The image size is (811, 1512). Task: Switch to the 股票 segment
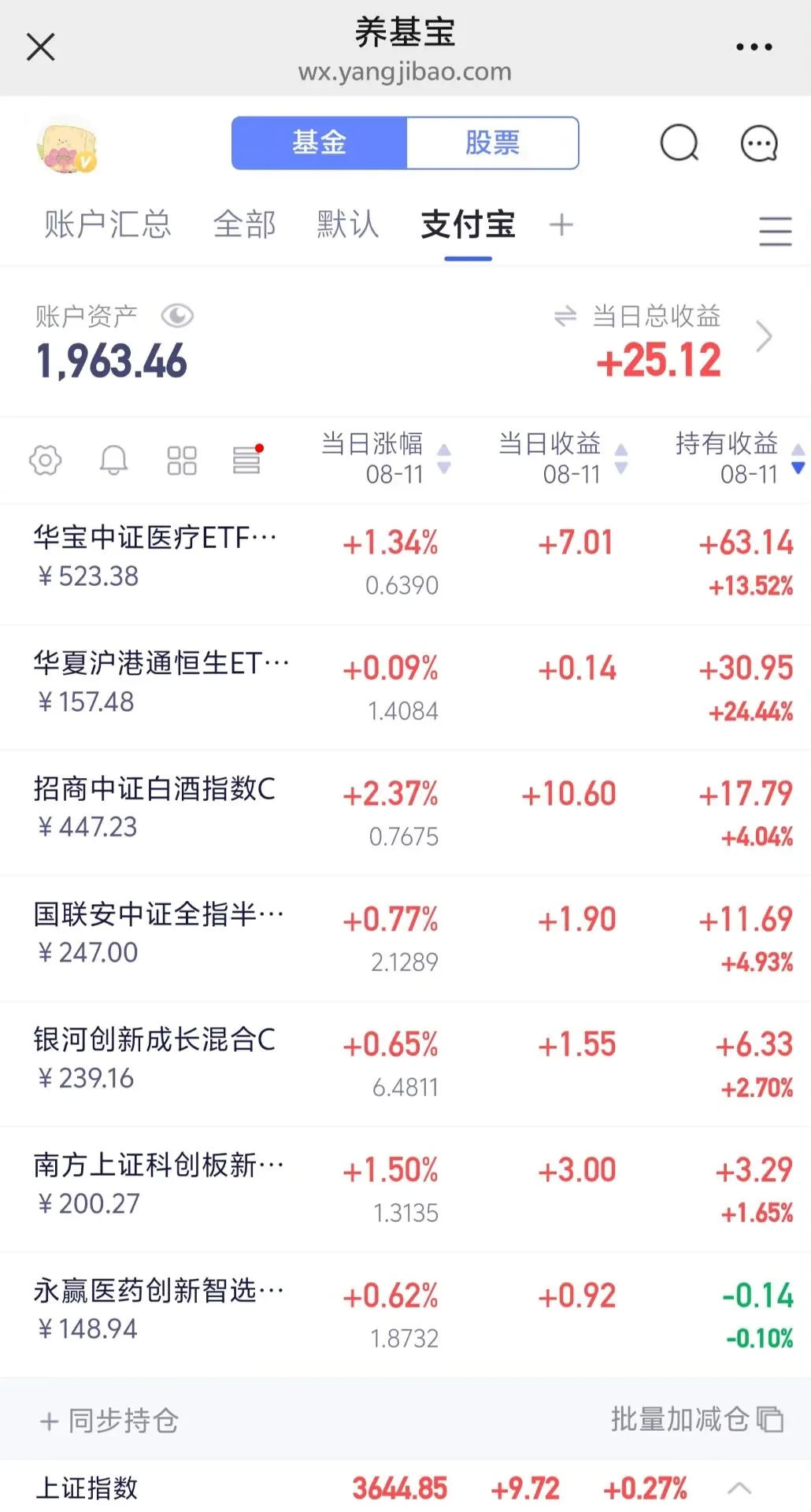(x=492, y=143)
